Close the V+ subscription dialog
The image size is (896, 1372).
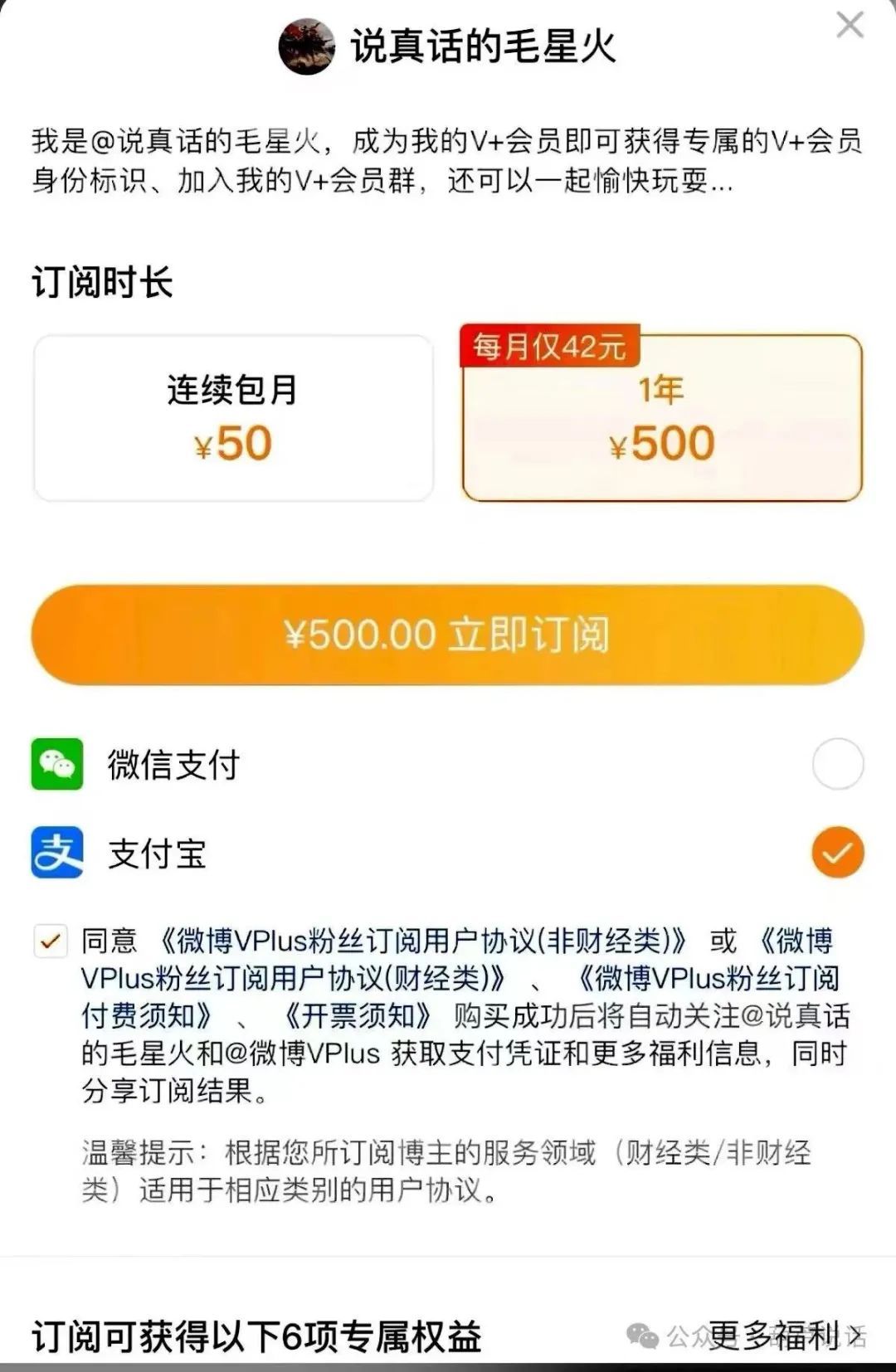click(x=850, y=26)
